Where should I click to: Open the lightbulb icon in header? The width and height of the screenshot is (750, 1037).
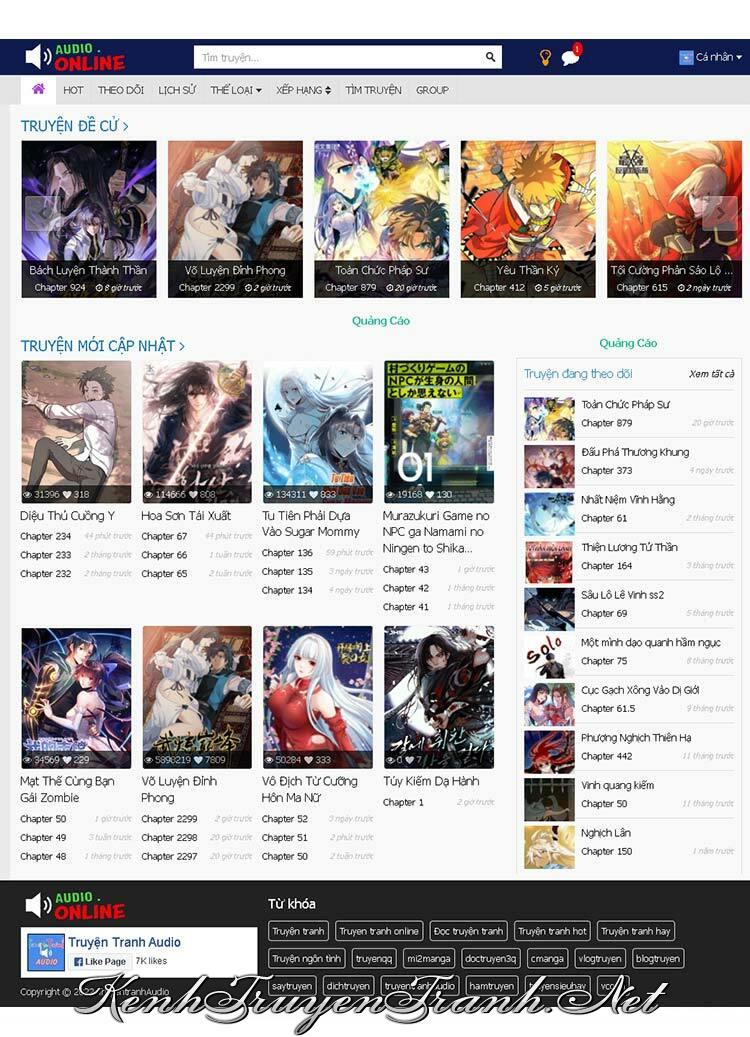pyautogui.click(x=545, y=58)
